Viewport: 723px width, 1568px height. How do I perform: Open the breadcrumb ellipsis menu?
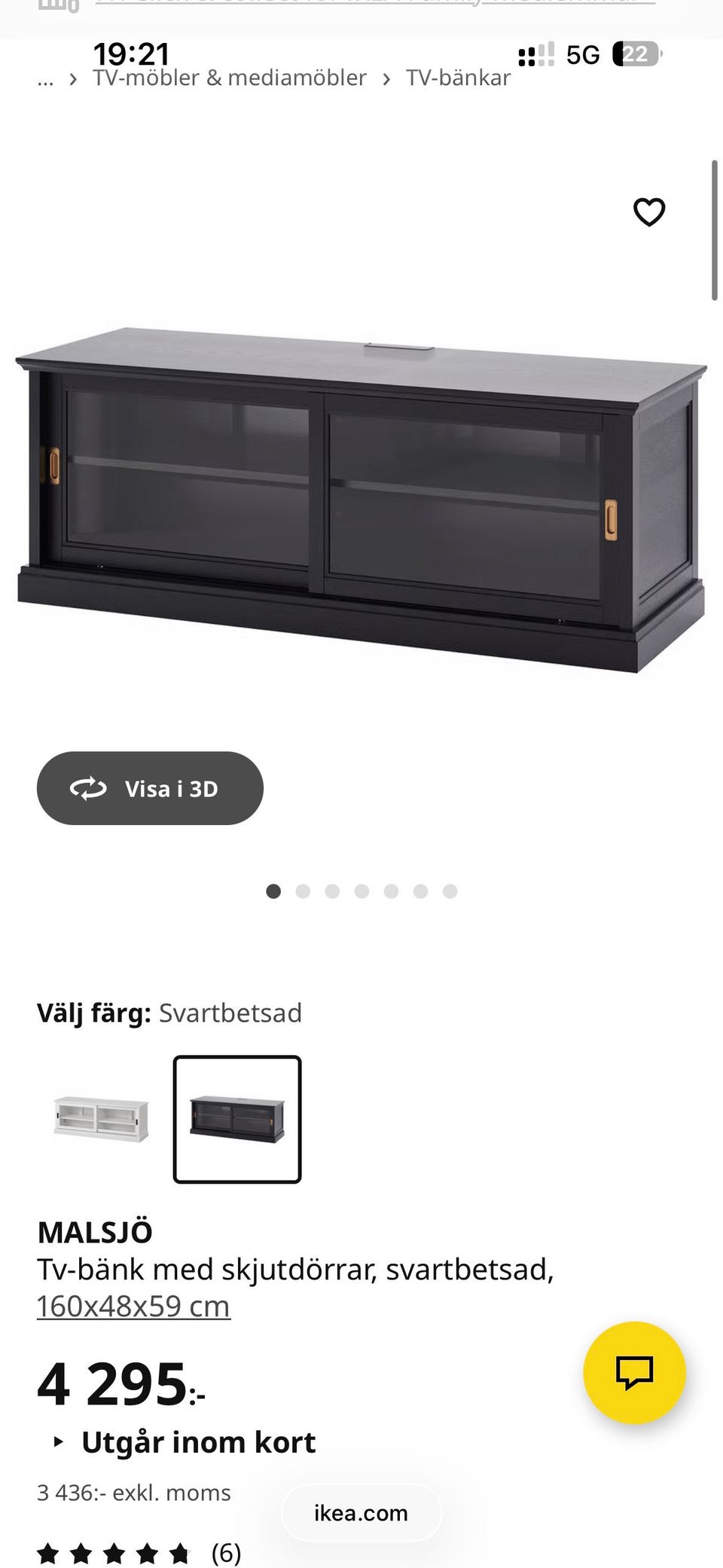coord(44,78)
